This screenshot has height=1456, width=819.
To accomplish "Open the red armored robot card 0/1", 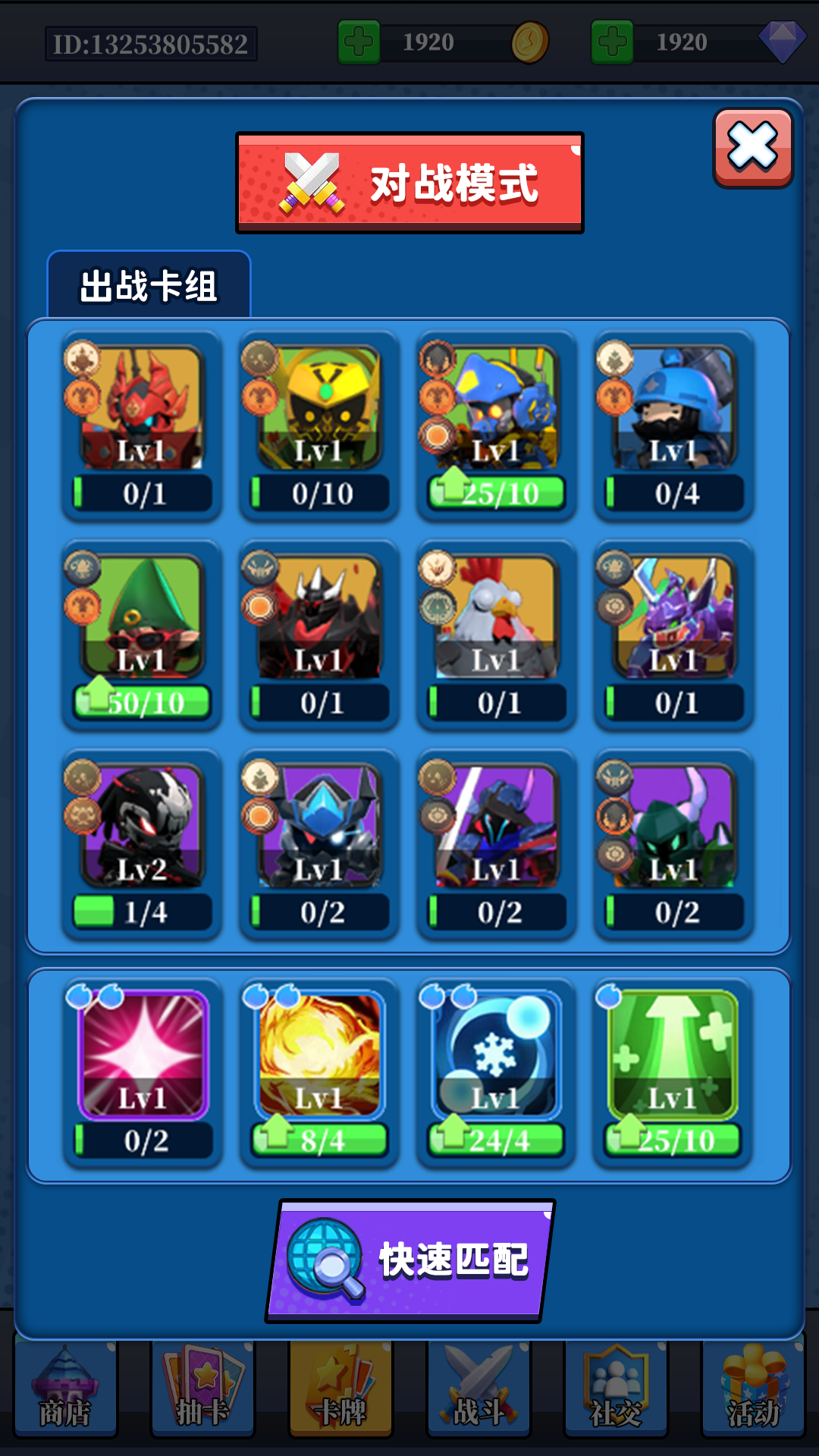I will pyautogui.click(x=142, y=425).
